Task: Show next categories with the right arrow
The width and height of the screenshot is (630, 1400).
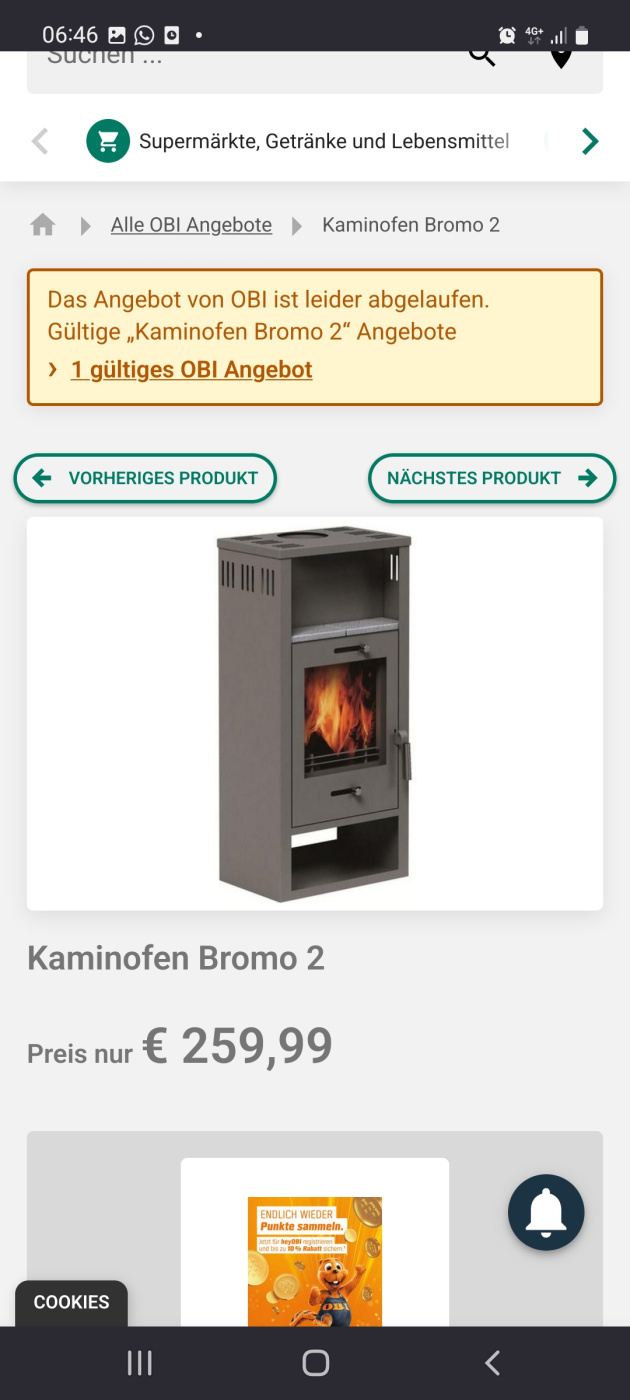Action: tap(590, 141)
